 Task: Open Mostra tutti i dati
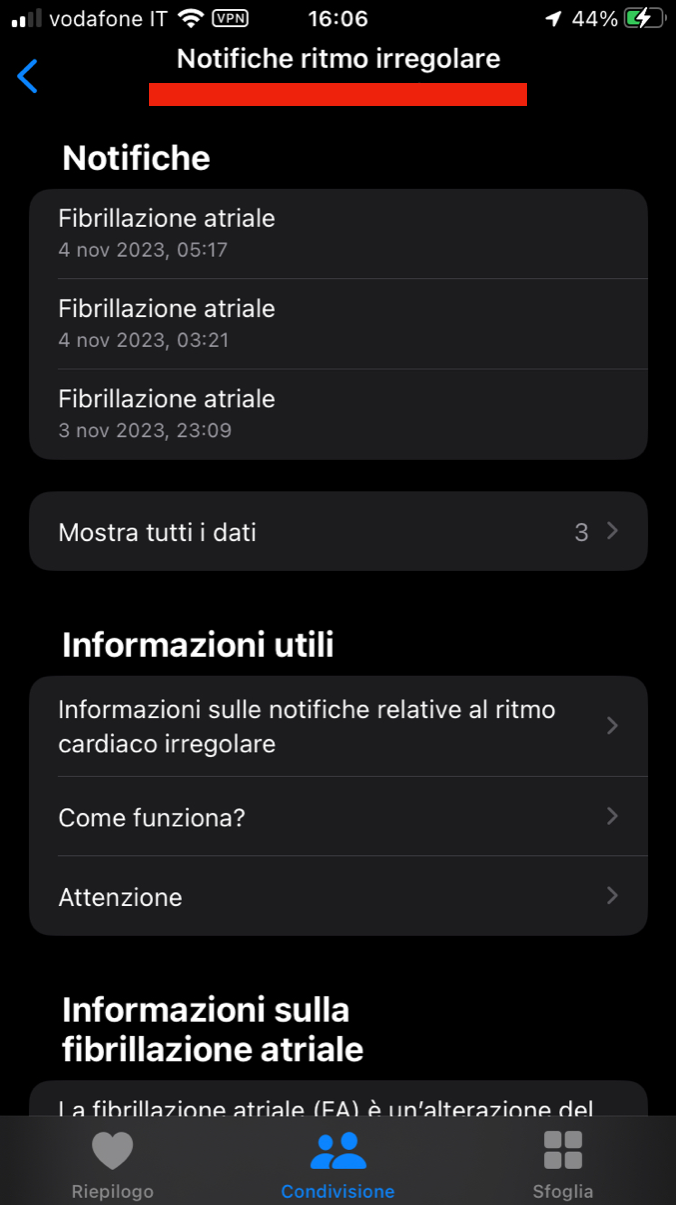point(338,531)
